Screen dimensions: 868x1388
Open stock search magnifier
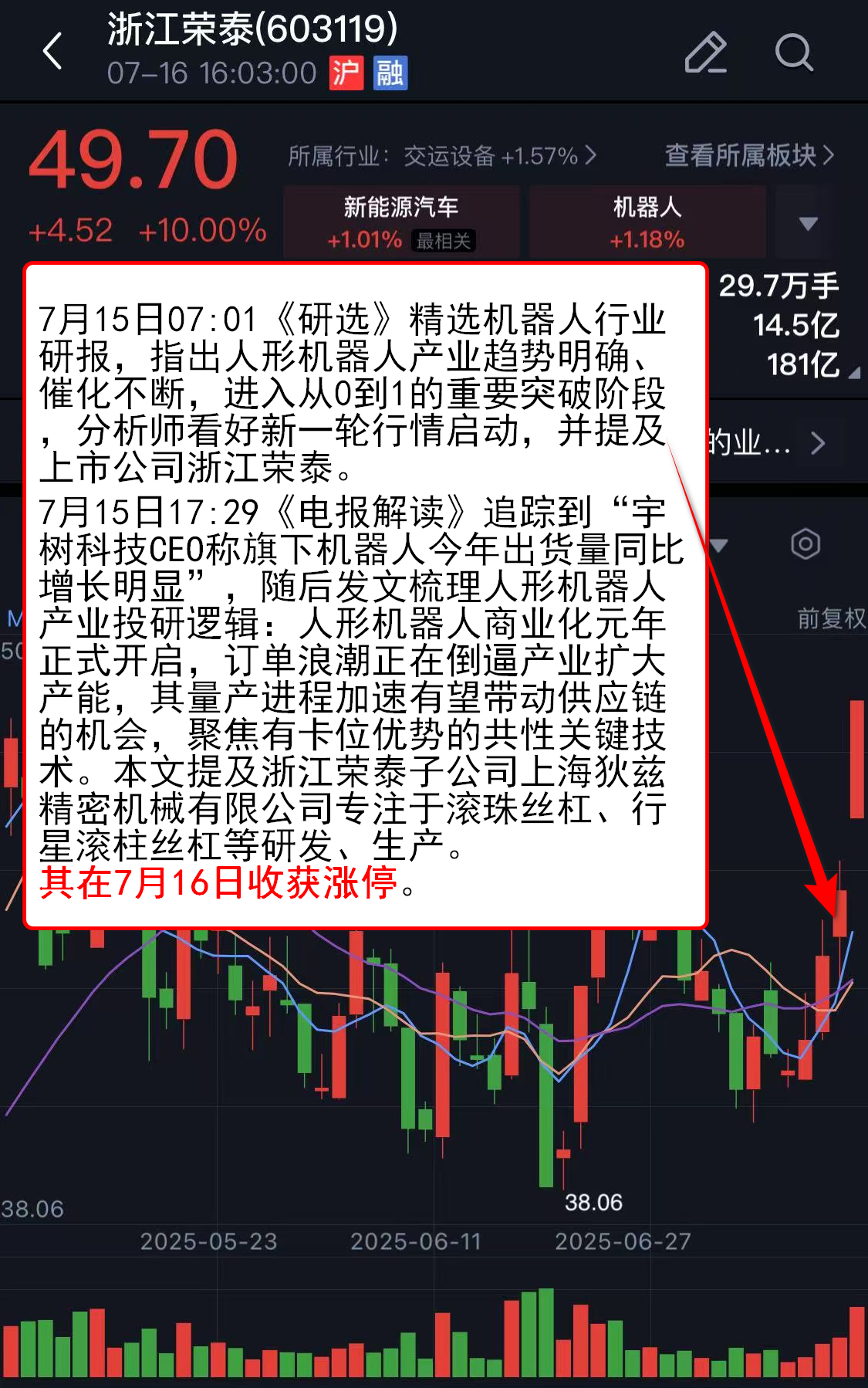793,52
